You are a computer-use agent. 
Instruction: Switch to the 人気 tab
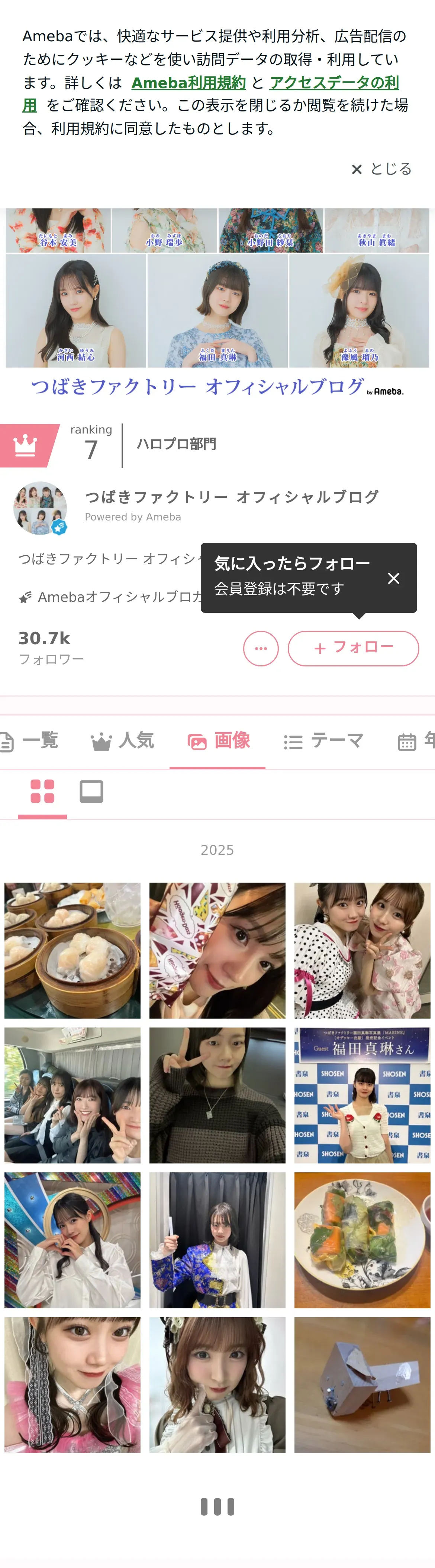pyautogui.click(x=122, y=741)
